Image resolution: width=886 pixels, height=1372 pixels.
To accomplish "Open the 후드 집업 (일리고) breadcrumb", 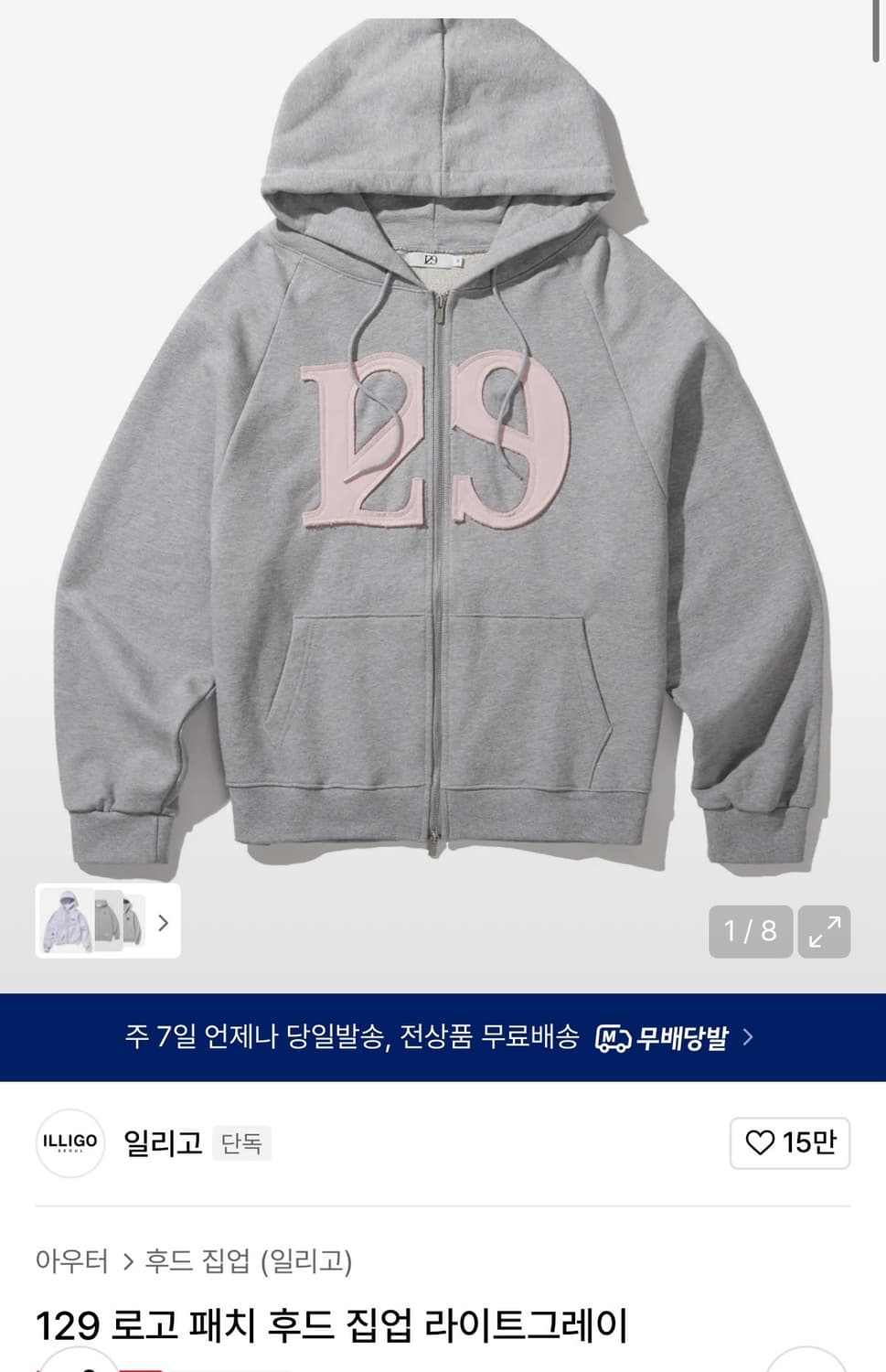I will (x=252, y=1260).
